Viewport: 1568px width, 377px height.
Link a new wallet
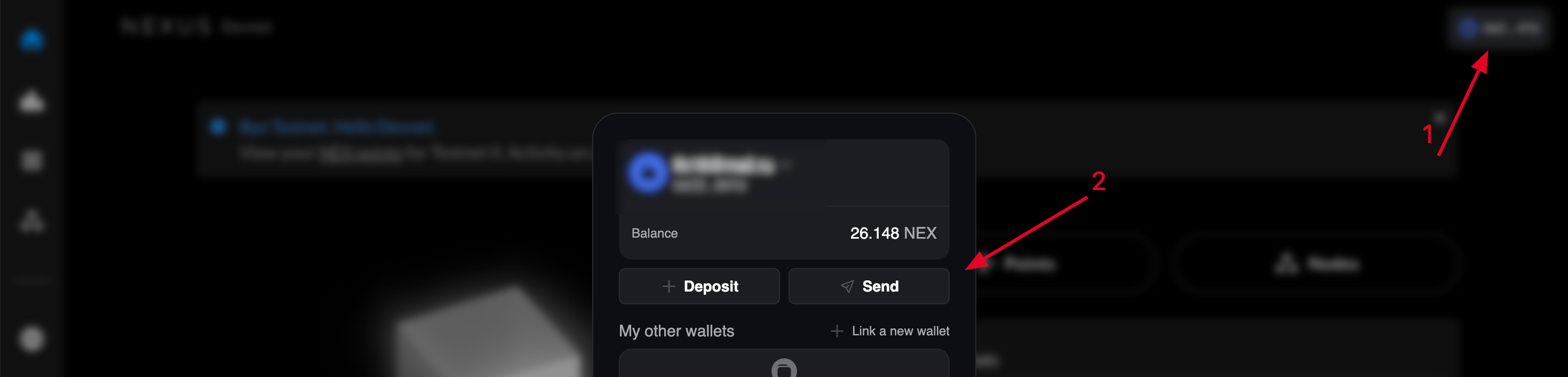pos(890,331)
